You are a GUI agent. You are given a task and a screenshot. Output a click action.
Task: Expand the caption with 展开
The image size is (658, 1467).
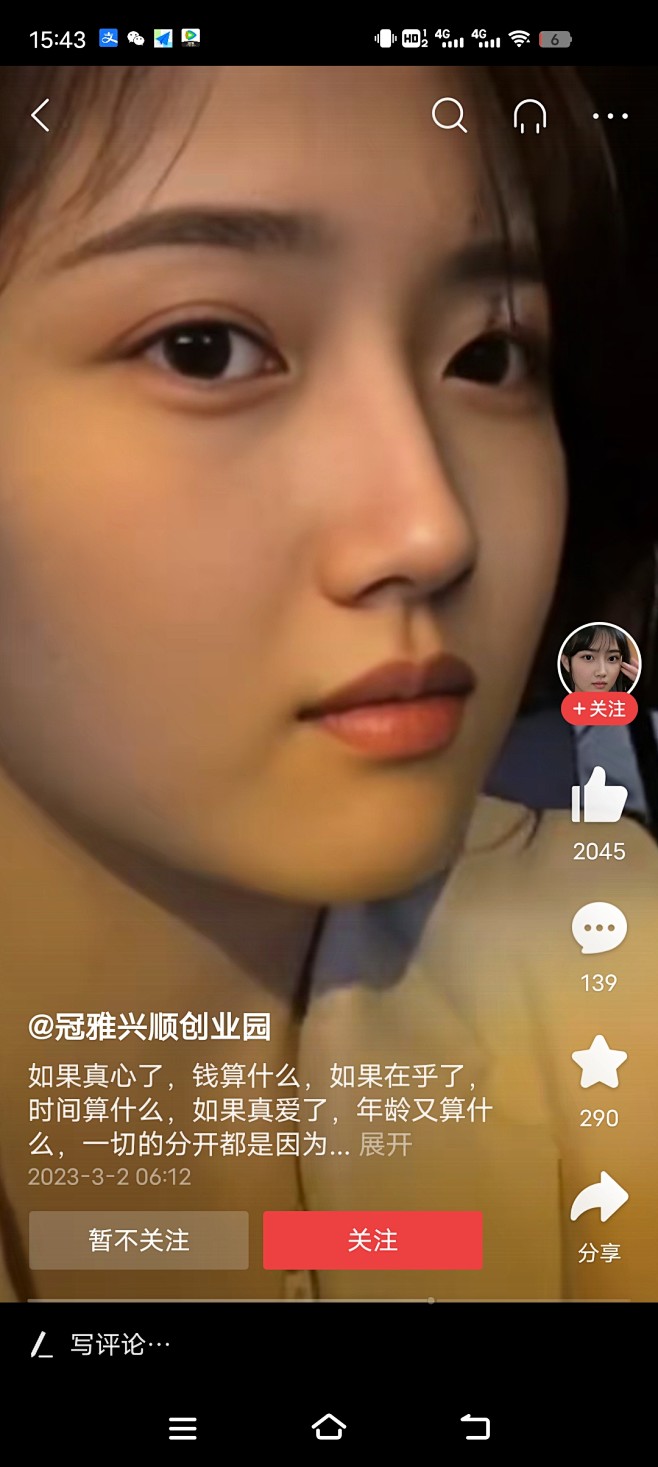pos(386,1144)
